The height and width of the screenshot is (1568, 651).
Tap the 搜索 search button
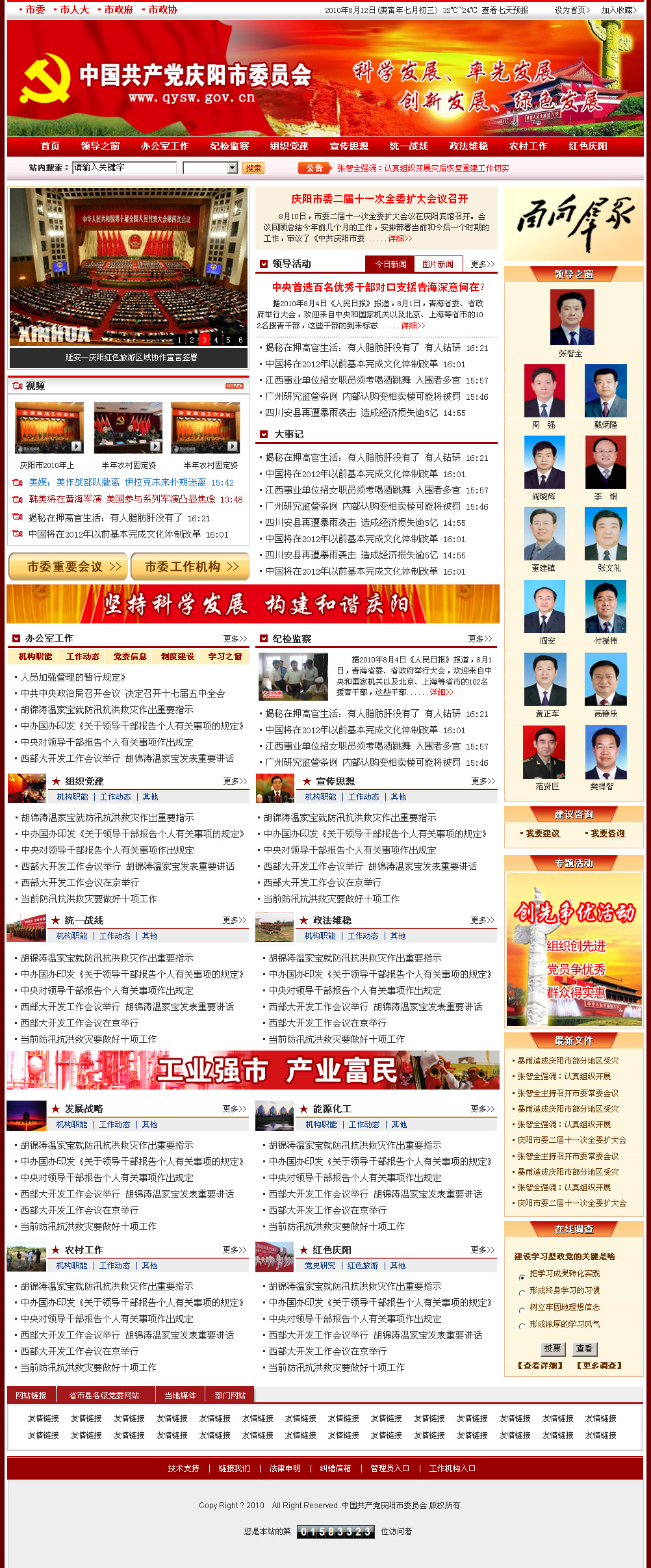pyautogui.click(x=253, y=168)
